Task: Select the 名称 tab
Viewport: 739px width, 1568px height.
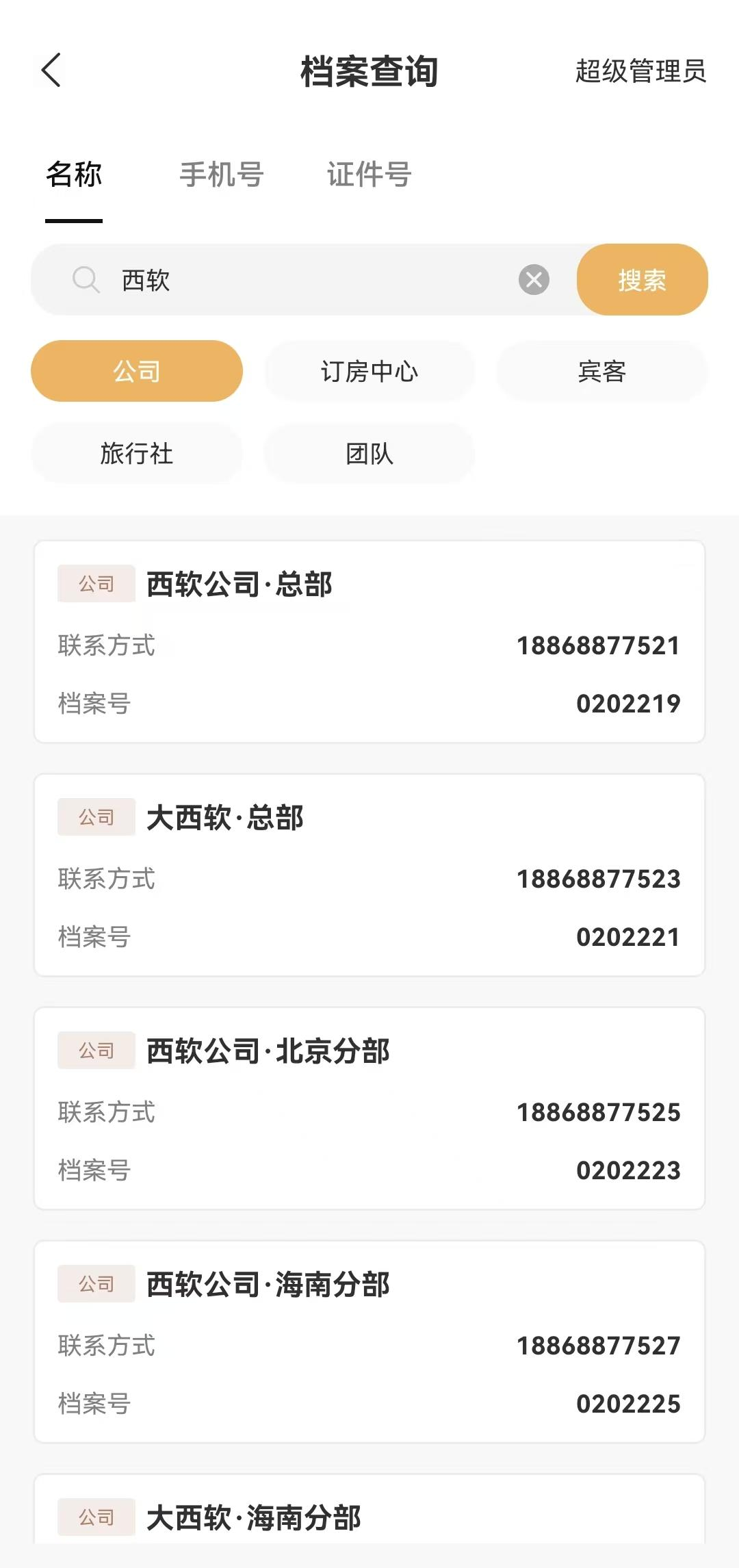Action: click(x=74, y=175)
